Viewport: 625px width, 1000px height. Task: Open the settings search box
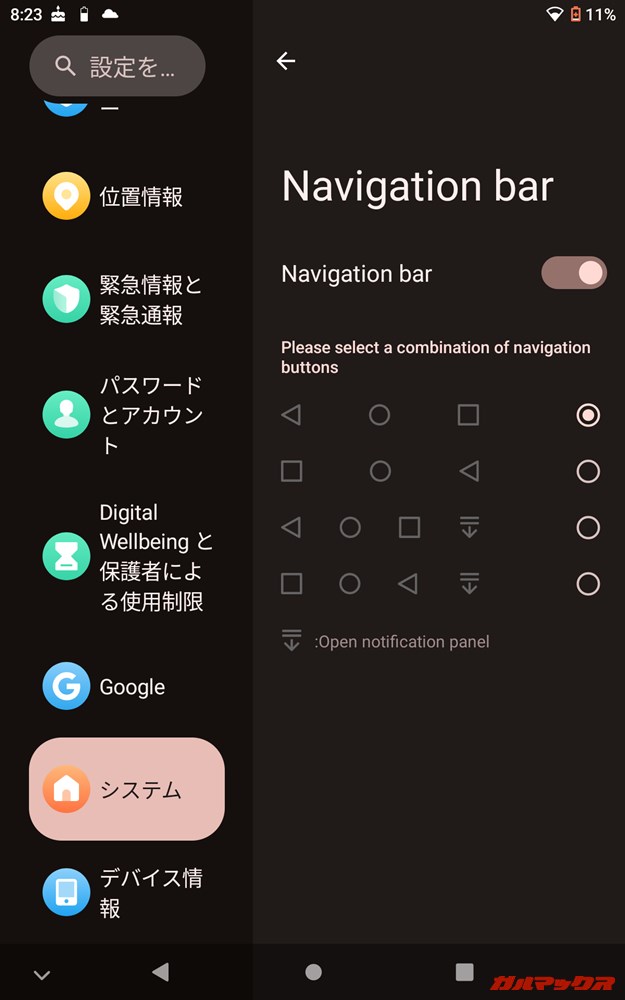pyautogui.click(x=118, y=66)
